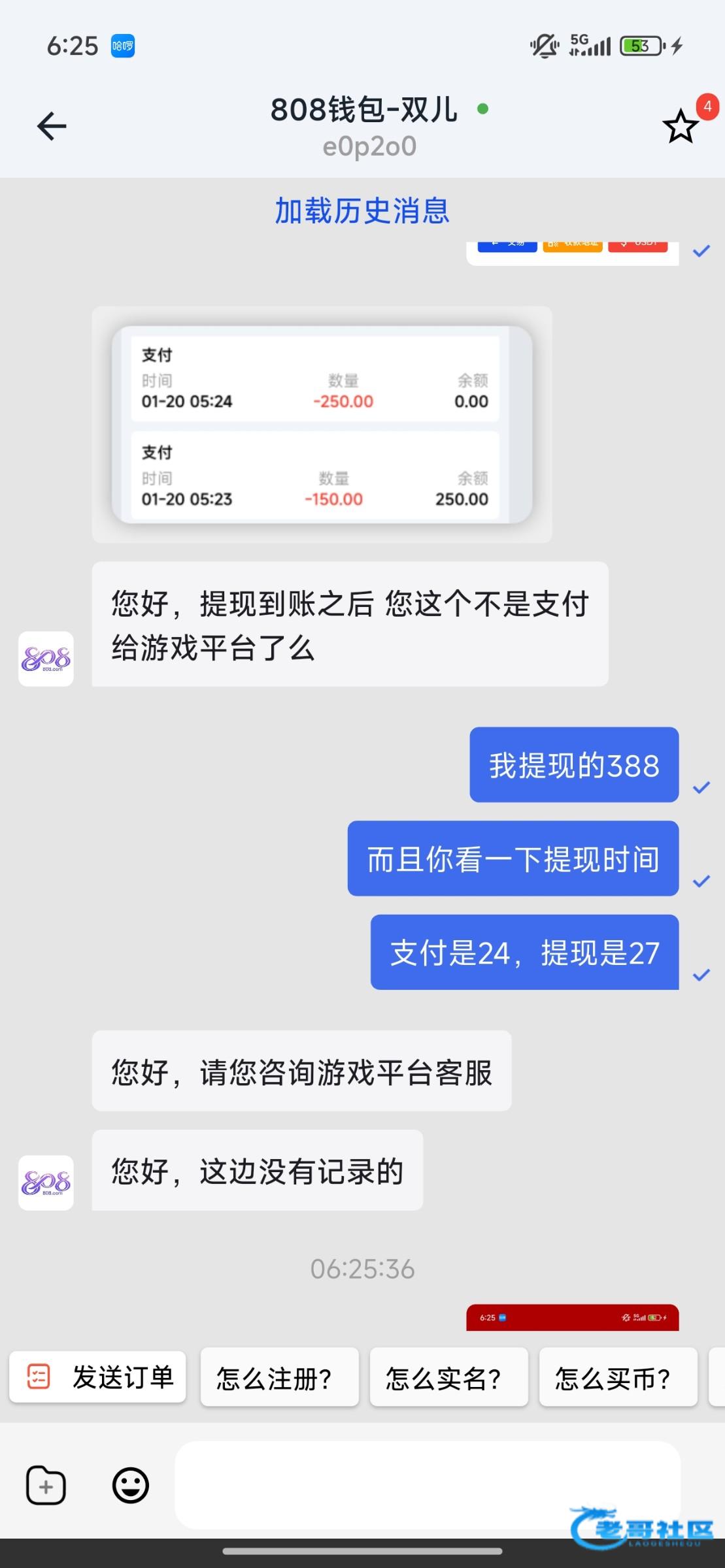Screen dimensions: 725x1568
Task: Load history messages via 加载历史消息
Action: 362,211
